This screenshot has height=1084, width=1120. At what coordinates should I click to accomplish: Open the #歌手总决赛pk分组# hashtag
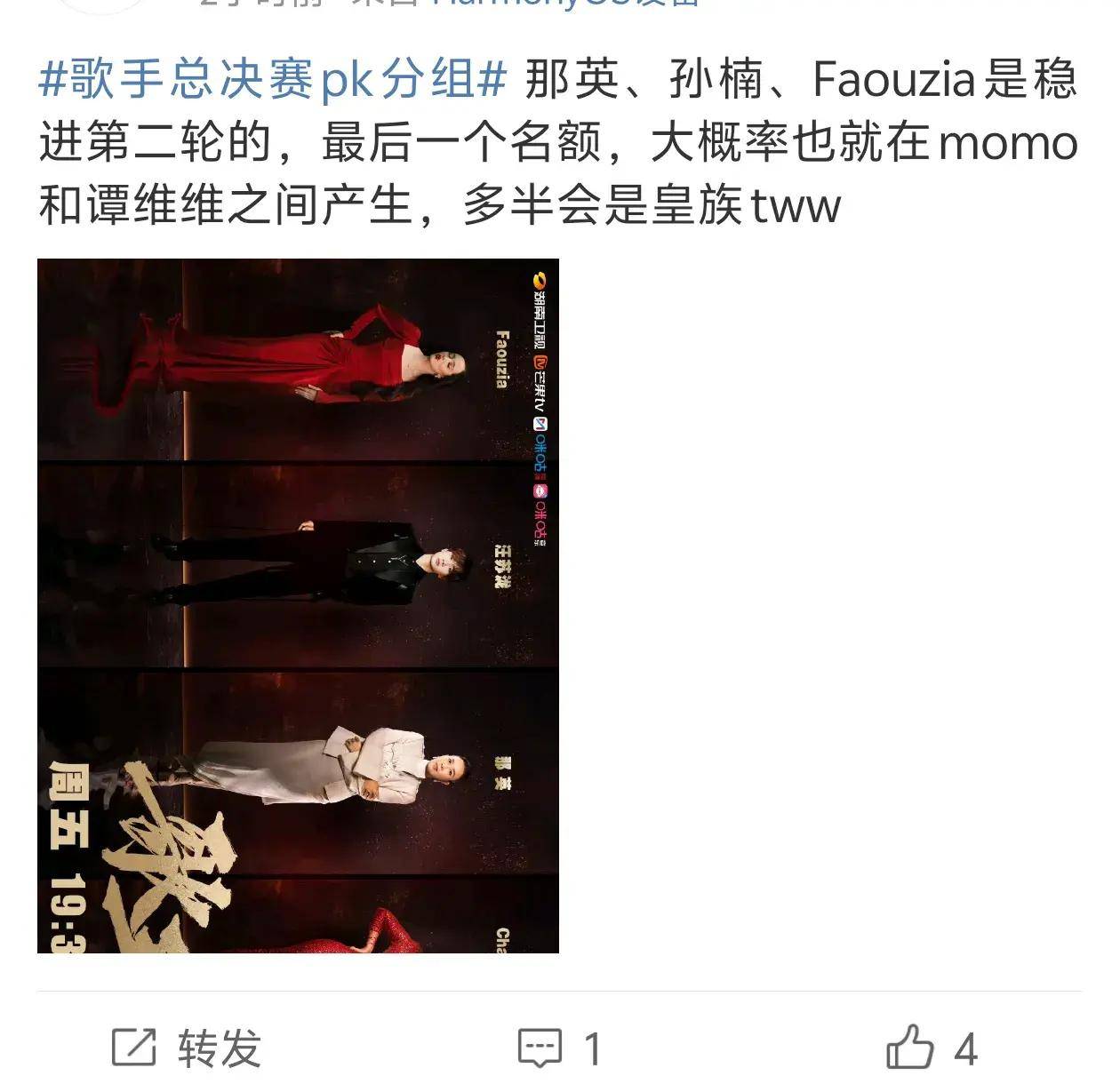[x=272, y=80]
